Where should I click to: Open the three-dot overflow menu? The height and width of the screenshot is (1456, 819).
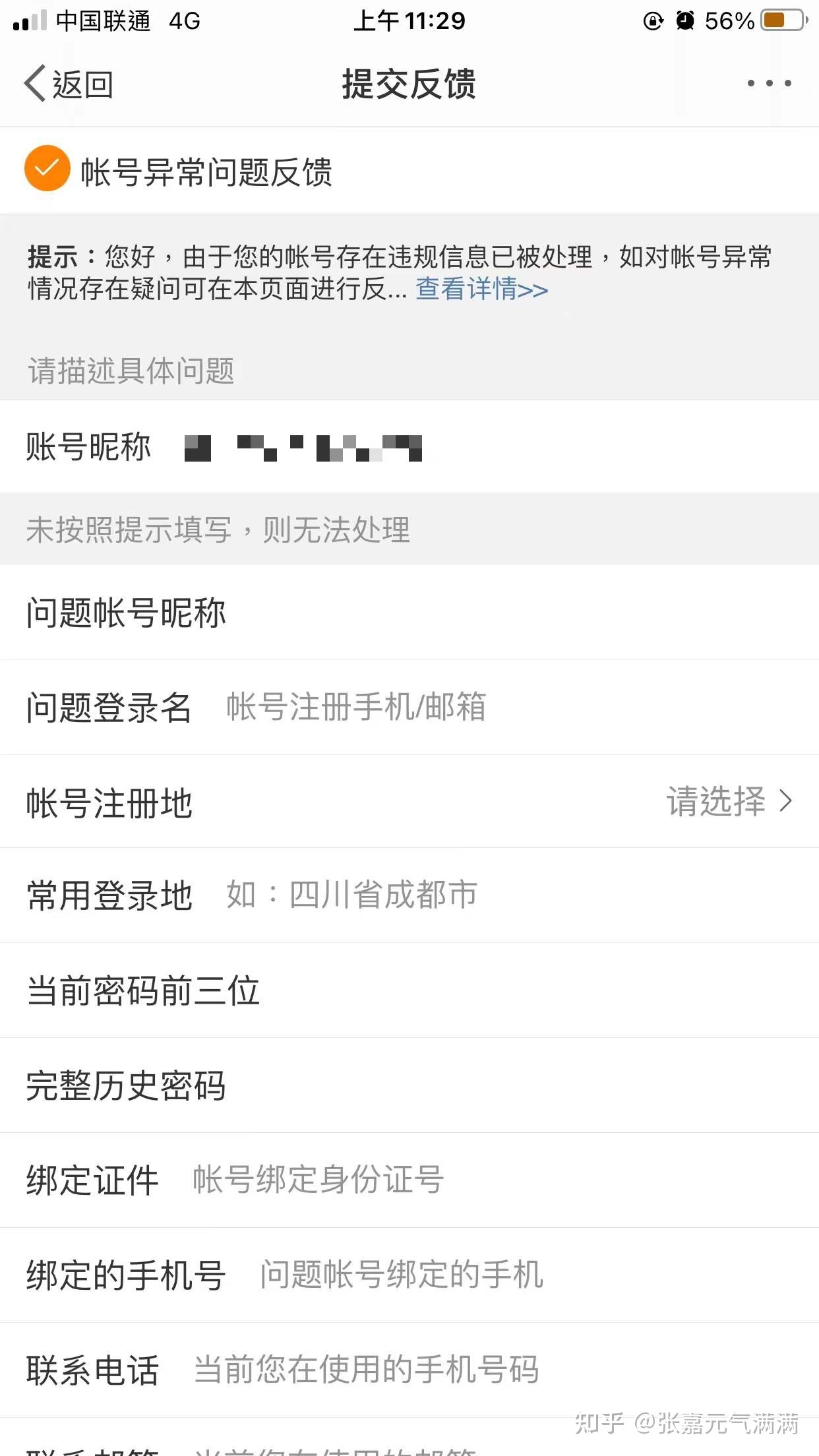769,84
